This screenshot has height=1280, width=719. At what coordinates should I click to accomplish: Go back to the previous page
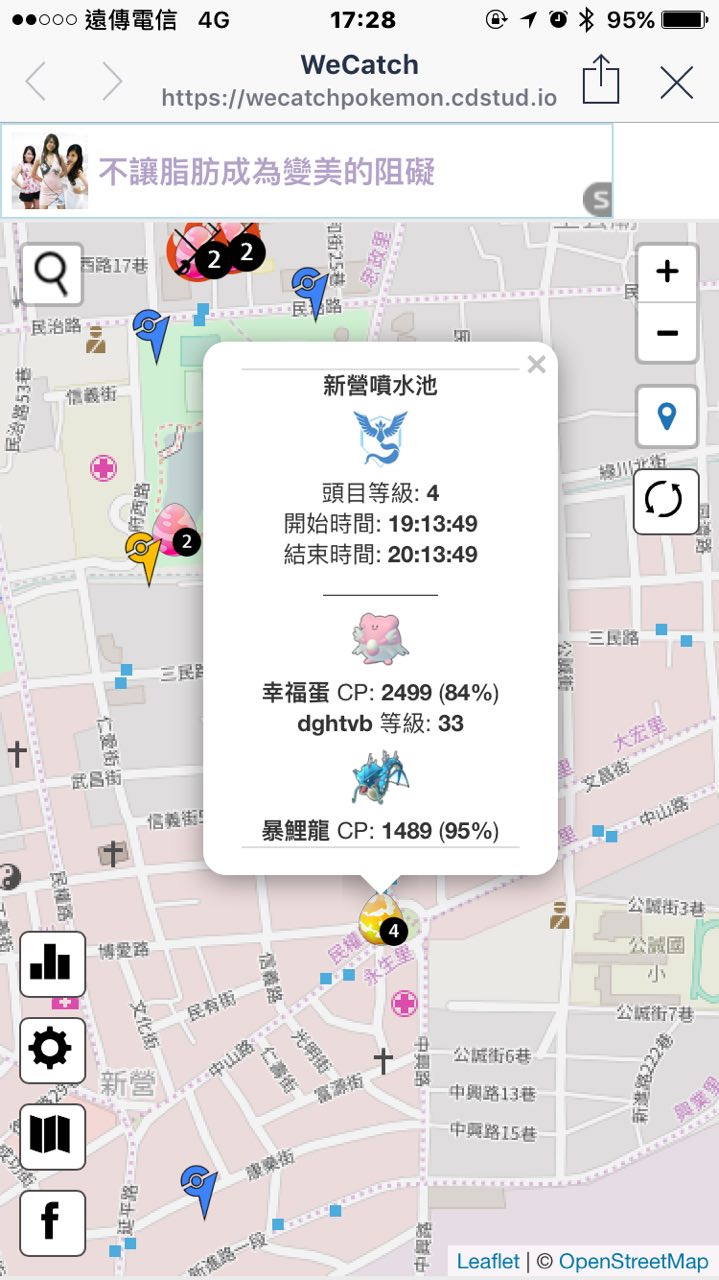(37, 82)
